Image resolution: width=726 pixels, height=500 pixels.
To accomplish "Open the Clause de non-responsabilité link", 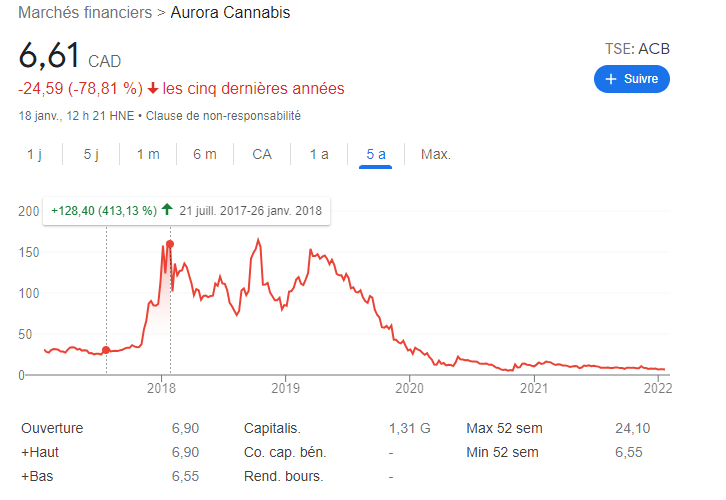I will [223, 116].
